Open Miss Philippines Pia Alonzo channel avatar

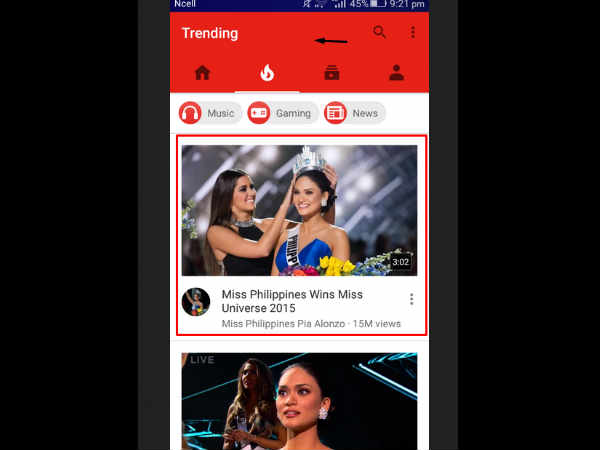[x=196, y=301]
